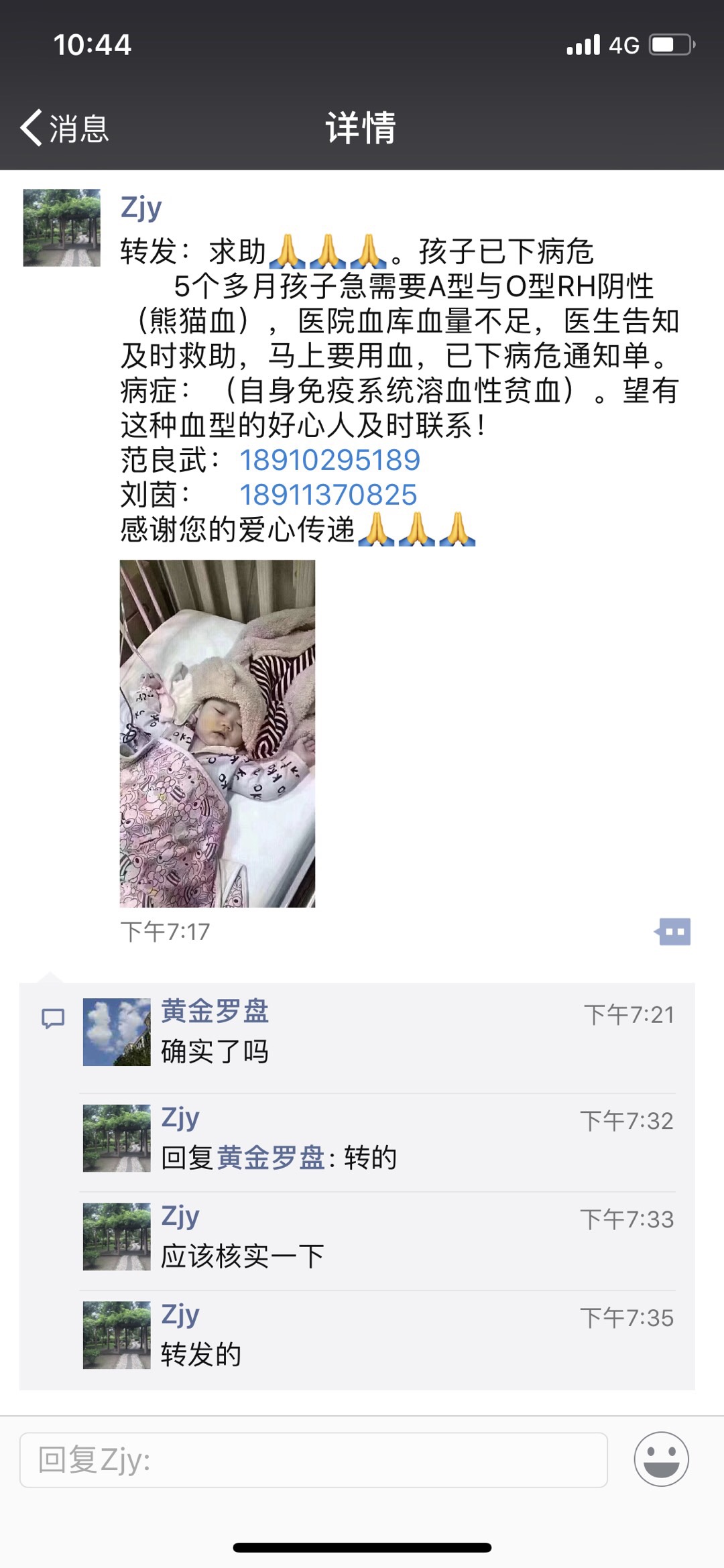This screenshot has height=1568, width=724.
Task: Tap the number 18911370825
Action: tap(328, 495)
